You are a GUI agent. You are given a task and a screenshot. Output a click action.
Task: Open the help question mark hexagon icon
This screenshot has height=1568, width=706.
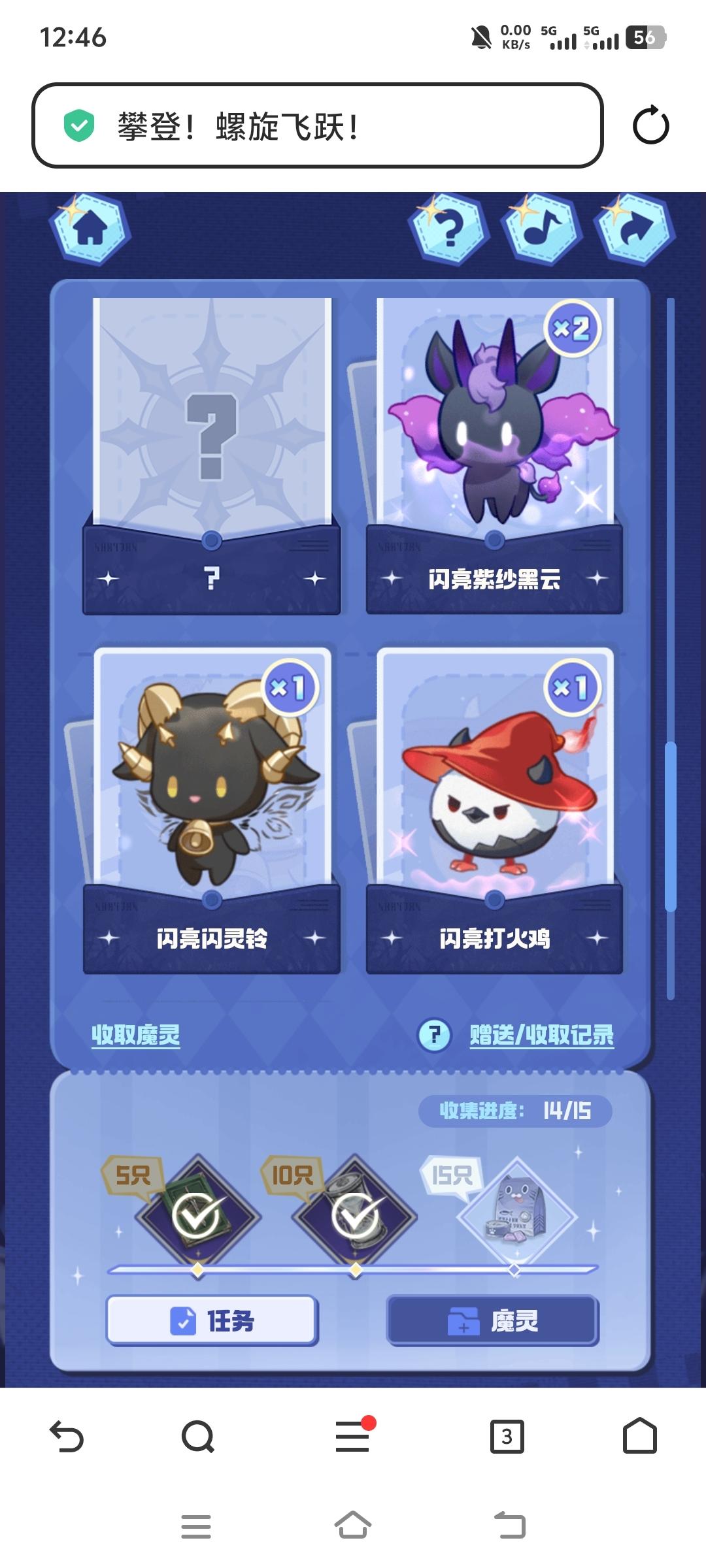[449, 229]
